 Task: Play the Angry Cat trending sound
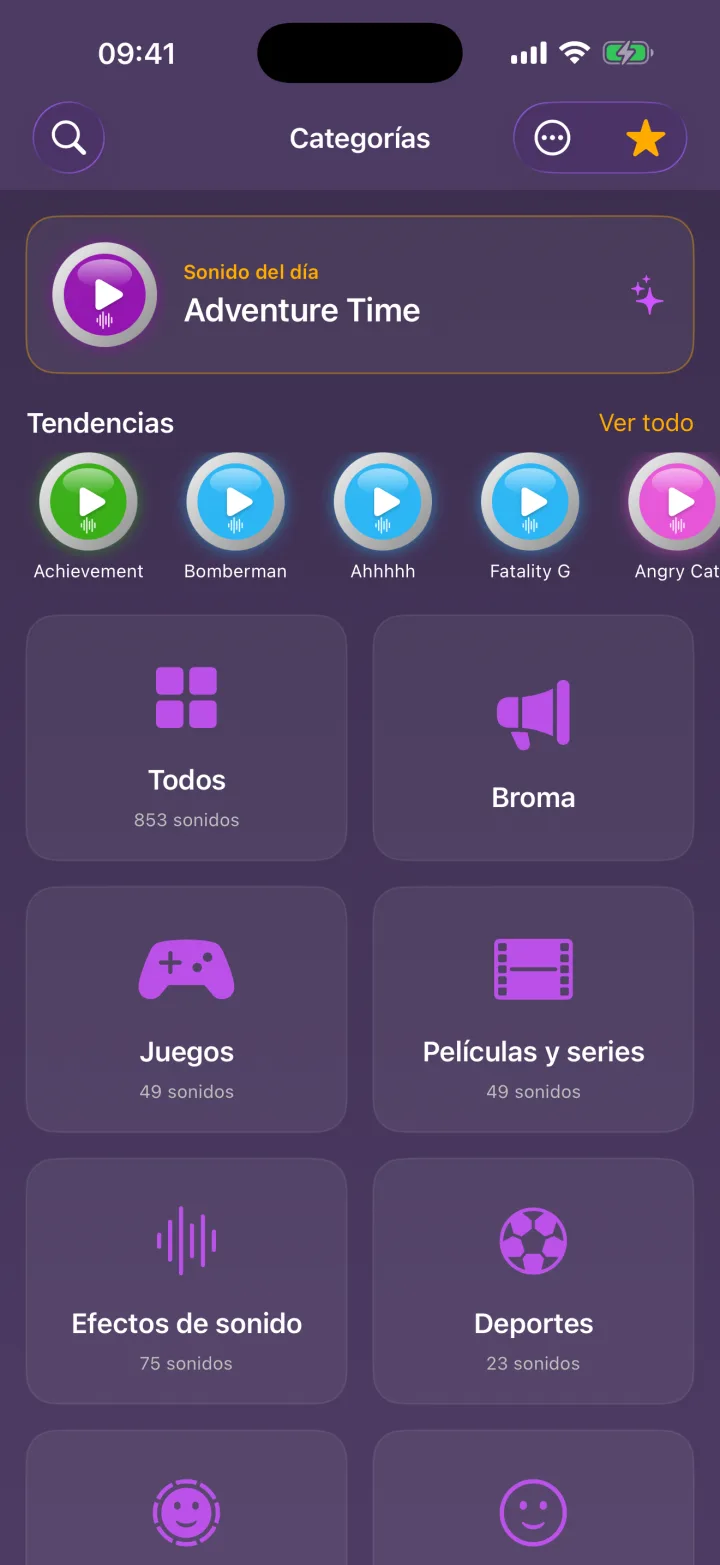tap(676, 502)
